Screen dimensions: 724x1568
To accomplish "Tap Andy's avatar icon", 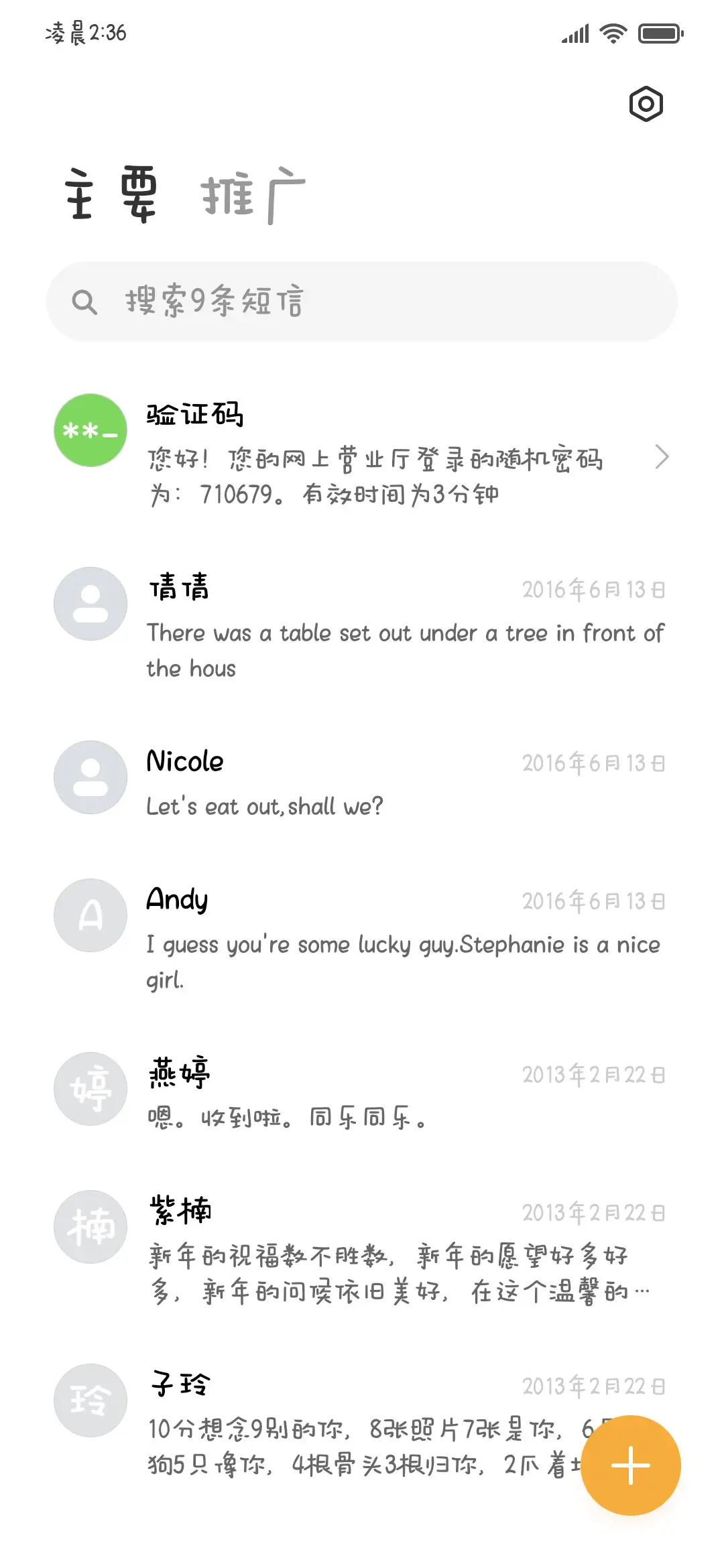I will tap(90, 915).
